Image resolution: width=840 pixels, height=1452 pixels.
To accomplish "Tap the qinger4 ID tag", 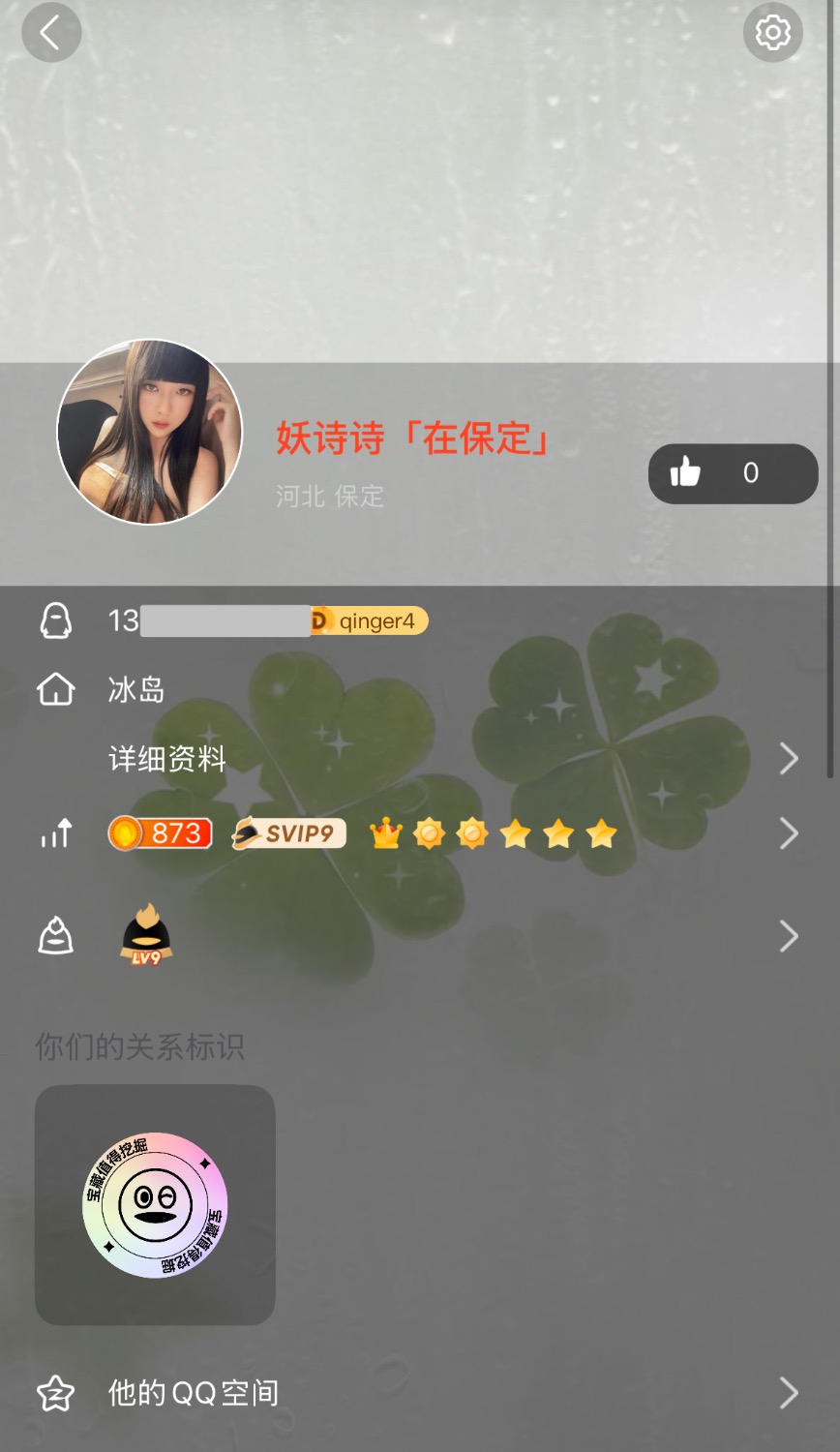I will 370,621.
